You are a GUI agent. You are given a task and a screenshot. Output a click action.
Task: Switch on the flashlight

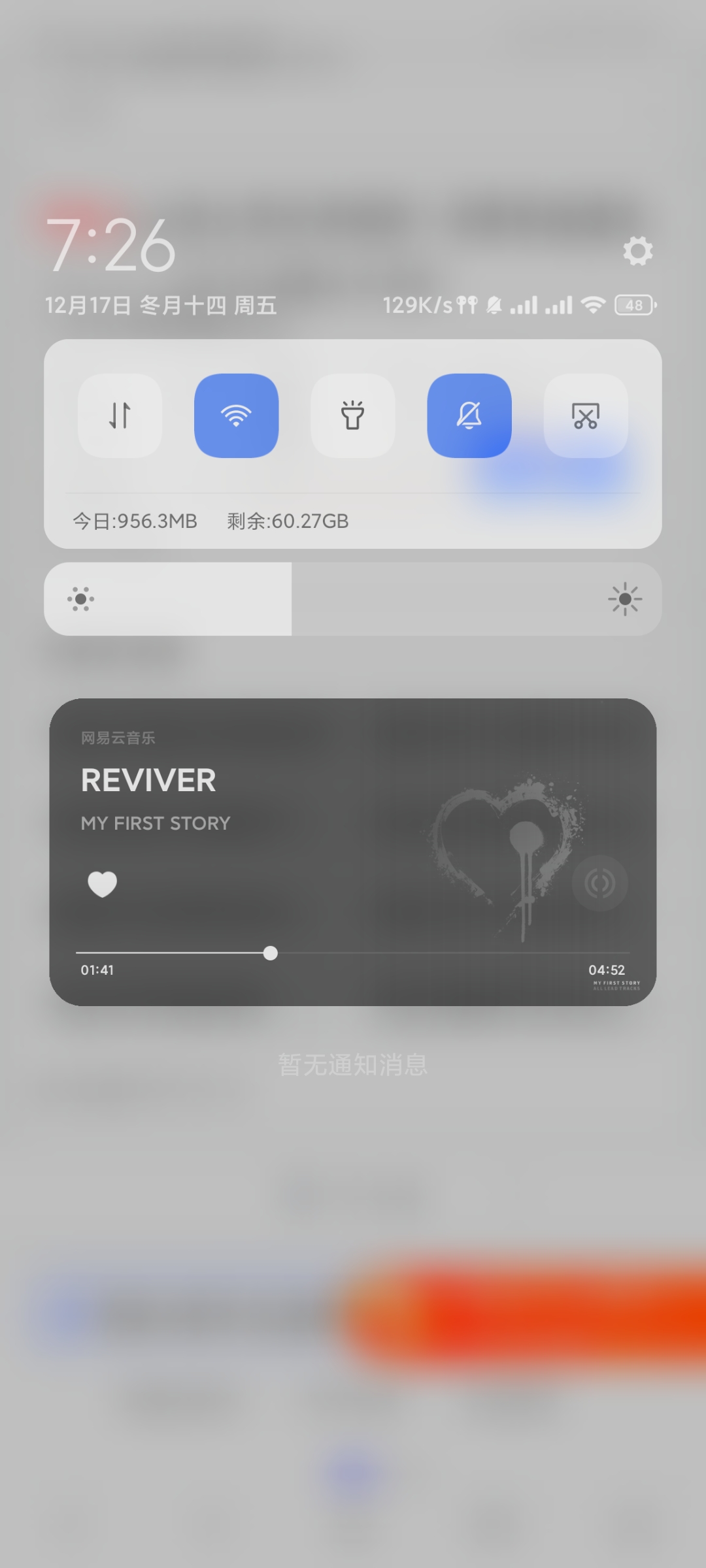[352, 416]
